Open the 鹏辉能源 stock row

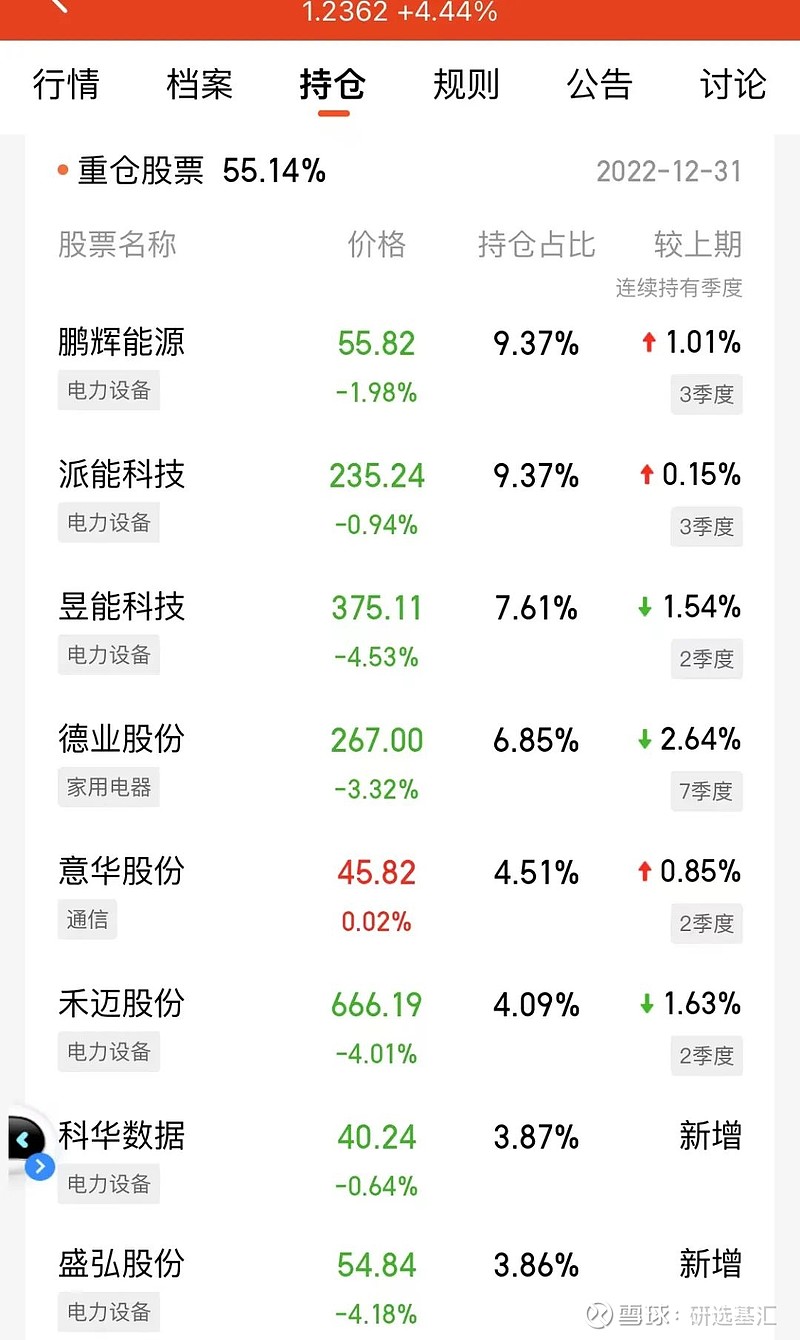tap(400, 365)
